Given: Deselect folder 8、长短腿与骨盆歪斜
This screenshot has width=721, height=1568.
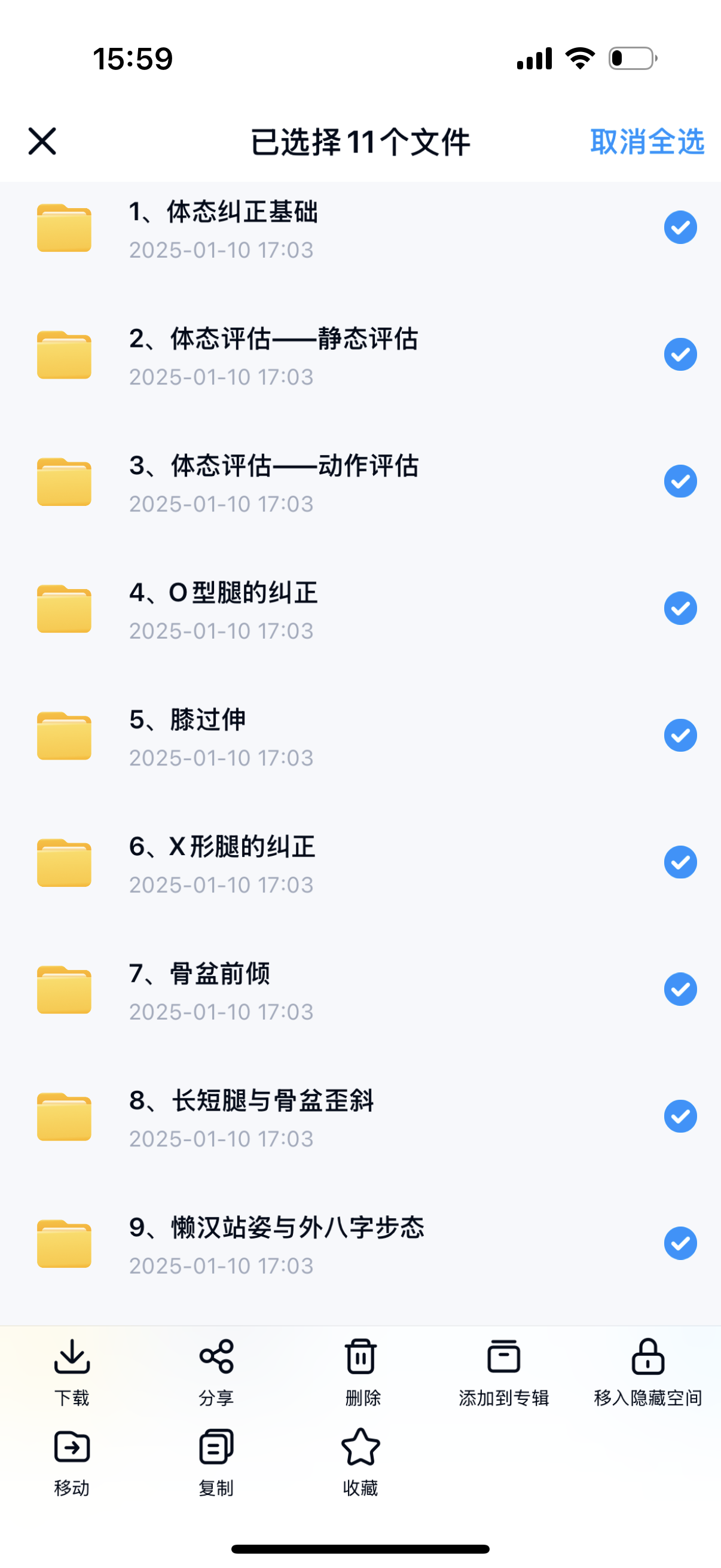Looking at the screenshot, I should tap(680, 1116).
